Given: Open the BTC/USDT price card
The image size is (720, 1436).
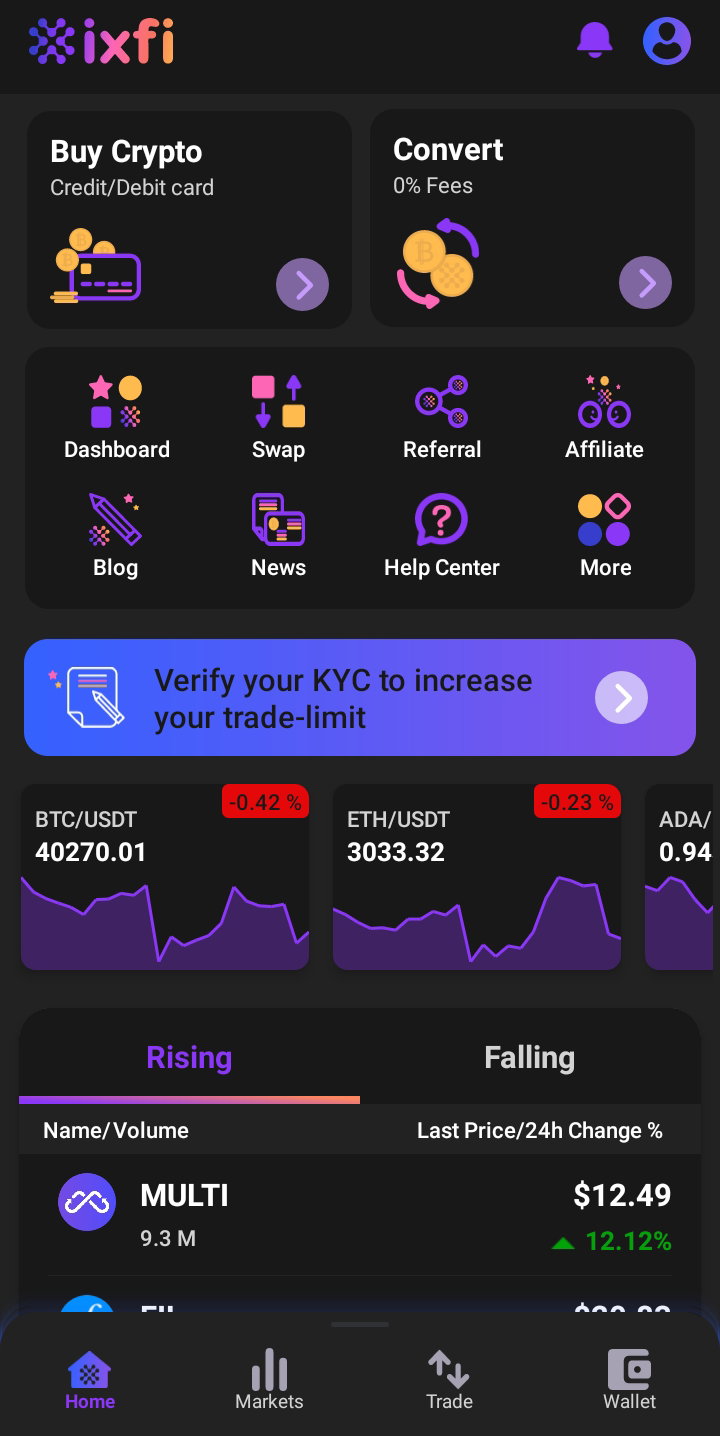Looking at the screenshot, I should click(x=165, y=877).
